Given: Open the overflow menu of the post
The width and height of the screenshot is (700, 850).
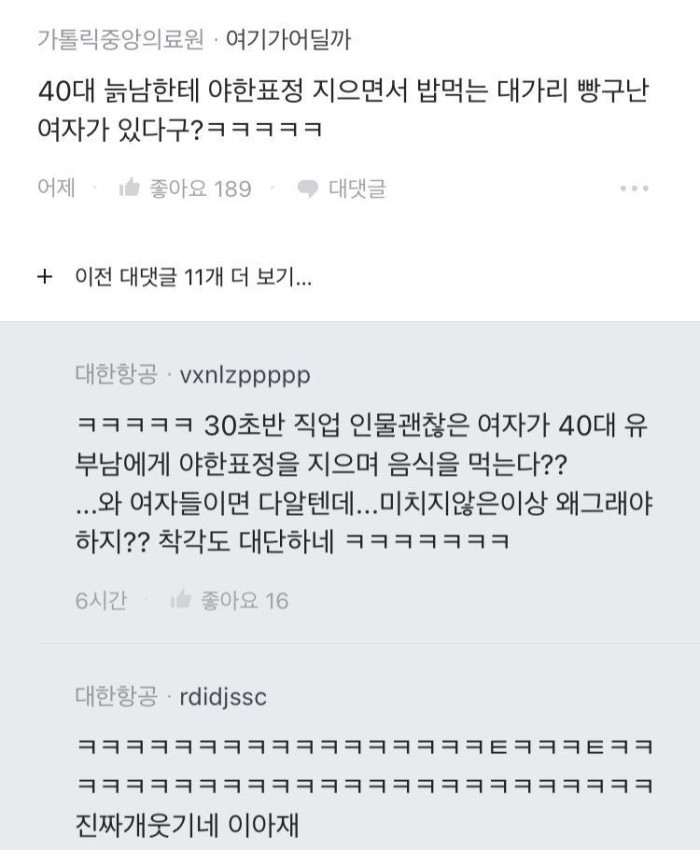Looking at the screenshot, I should 634,188.
